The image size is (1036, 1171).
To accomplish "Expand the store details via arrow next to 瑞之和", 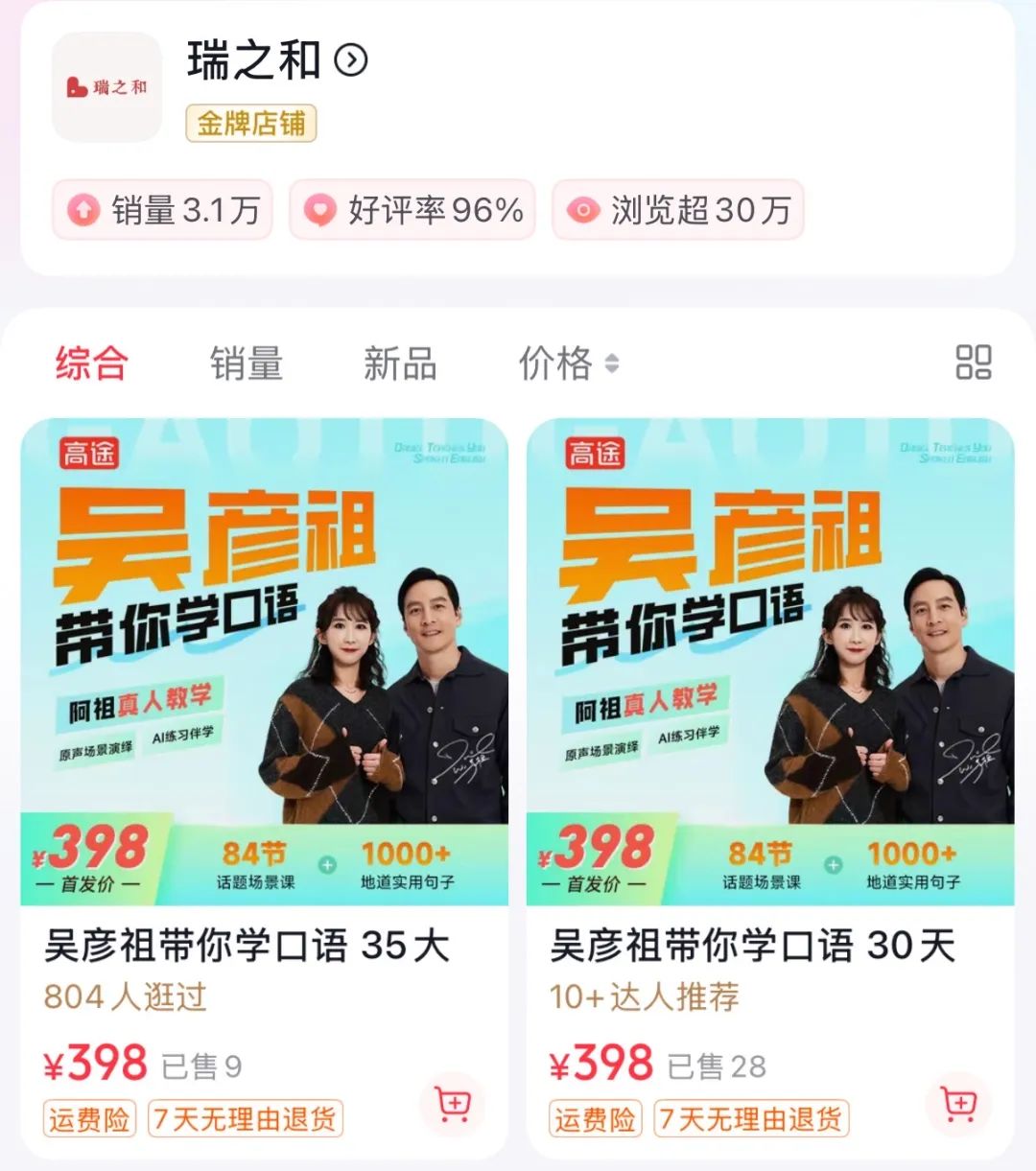I will point(352,60).
